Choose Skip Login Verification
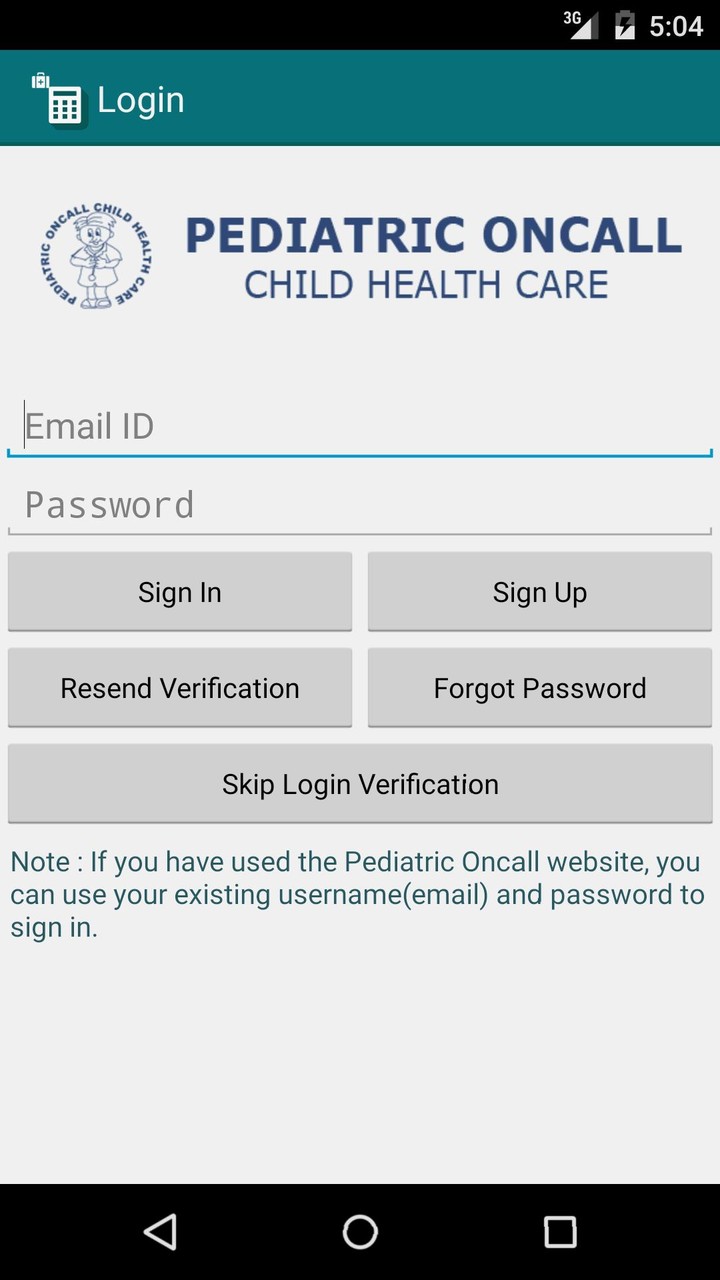This screenshot has width=720, height=1280. pyautogui.click(x=360, y=784)
